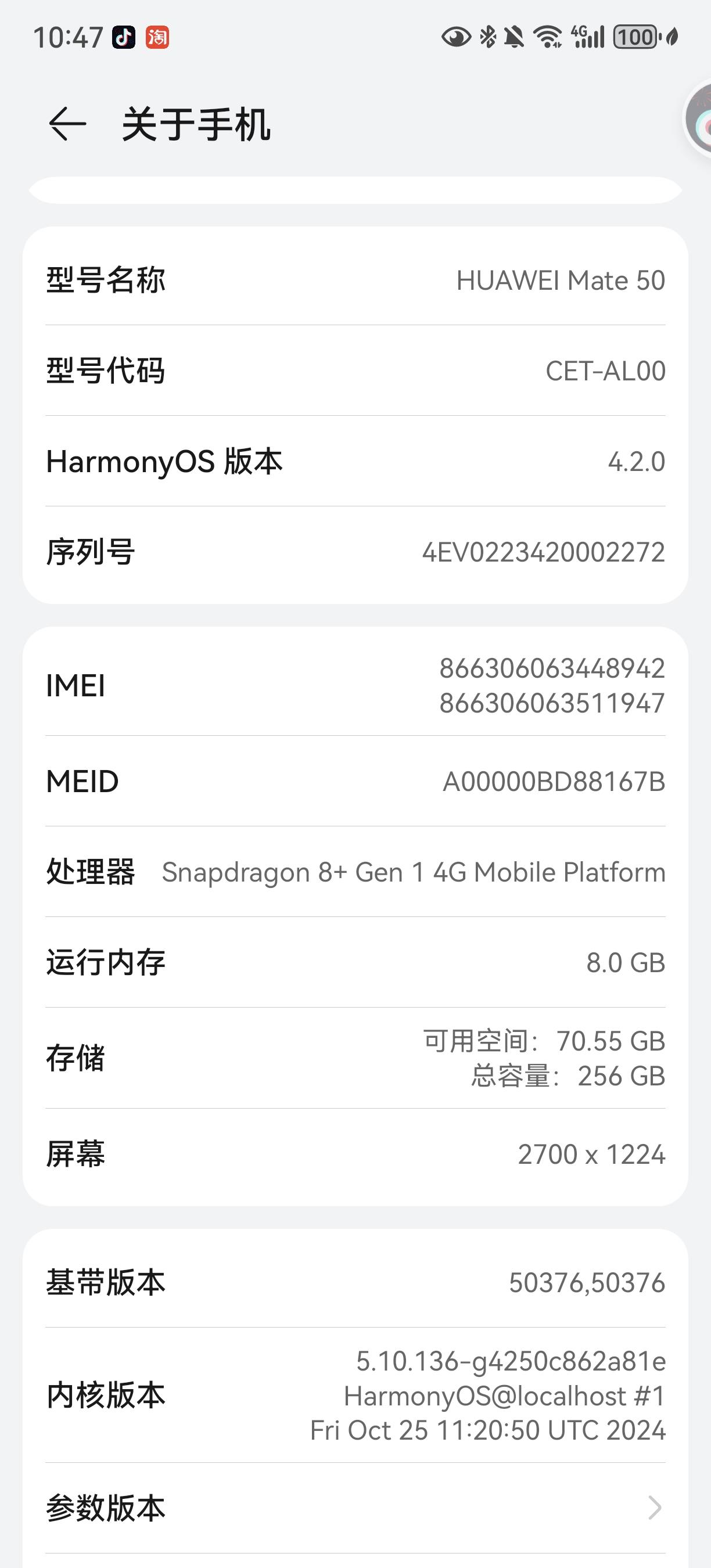Open the floating assistive ball at right edge
Viewport: 711px width, 1568px height.
pyautogui.click(x=698, y=118)
